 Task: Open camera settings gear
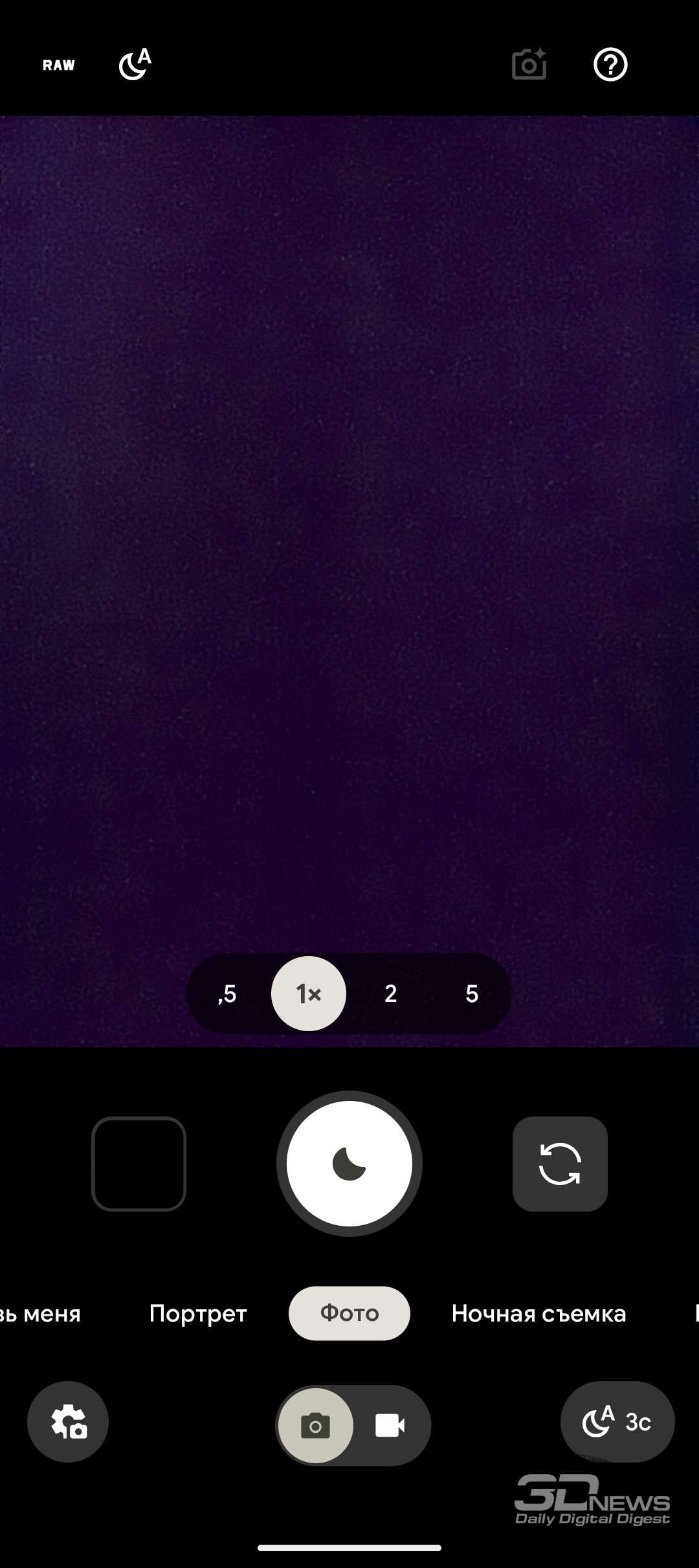tap(68, 1422)
